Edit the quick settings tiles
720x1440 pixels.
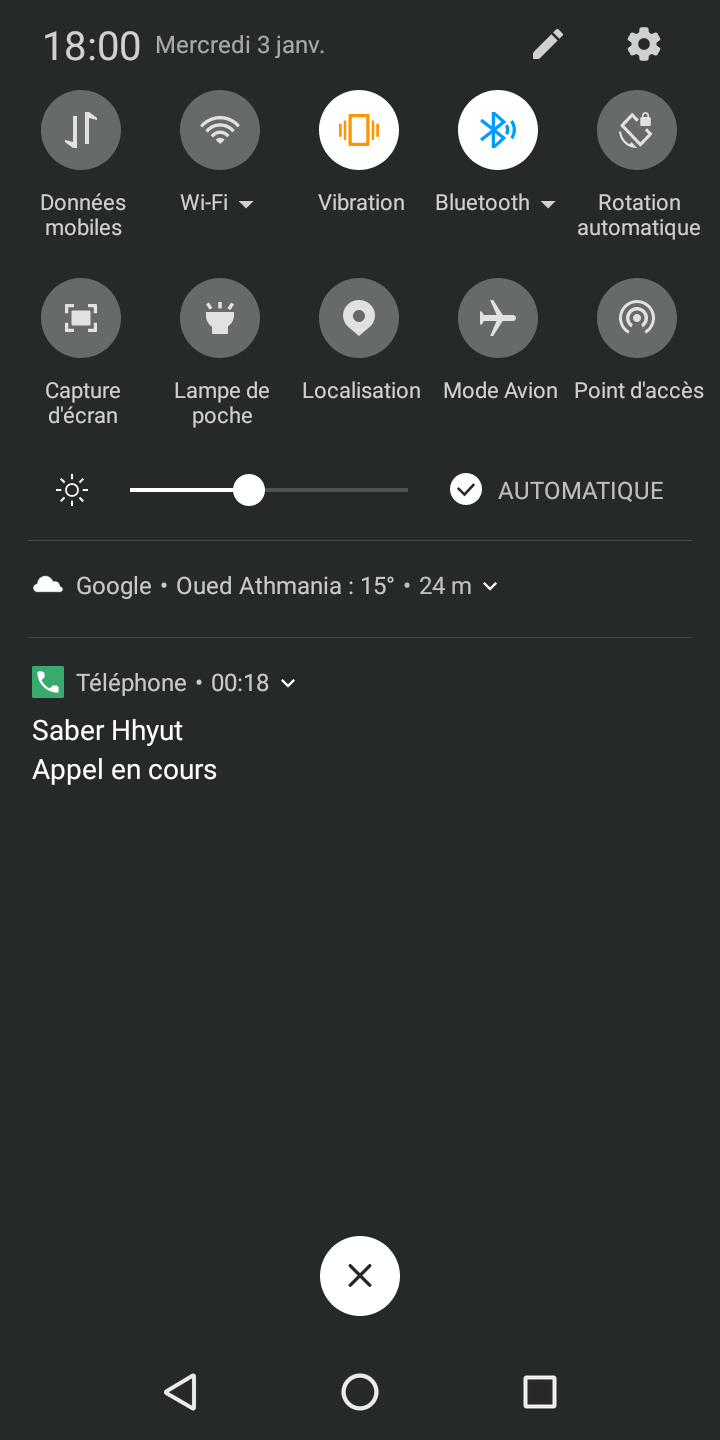point(547,44)
